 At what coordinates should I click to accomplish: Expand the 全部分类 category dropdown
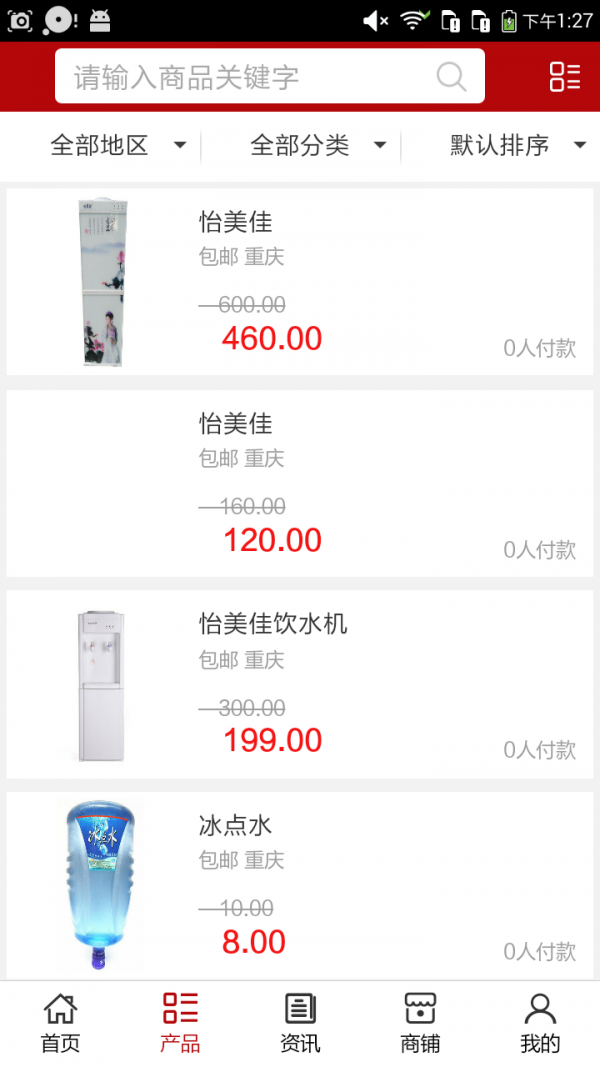pyautogui.click(x=318, y=146)
